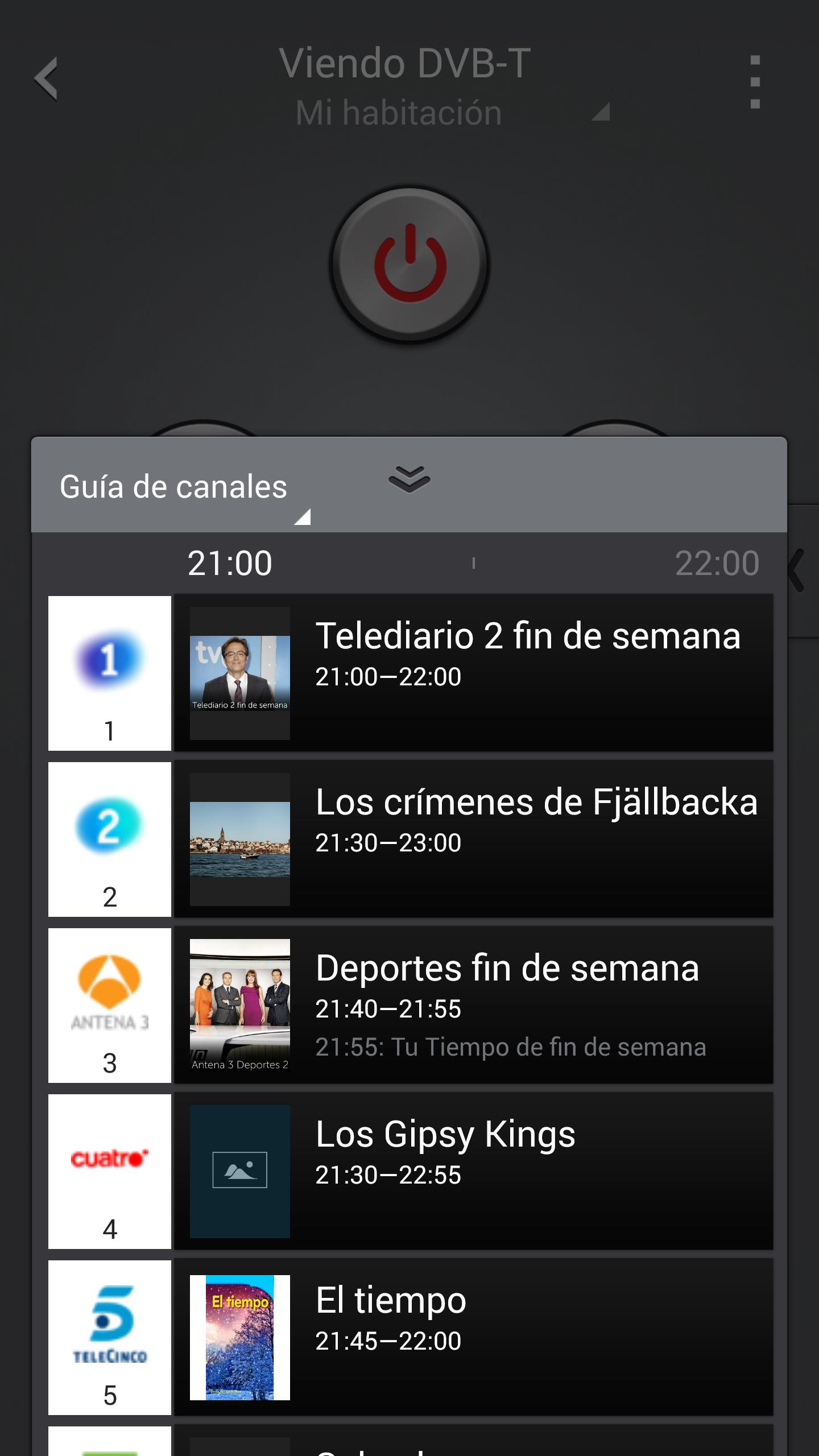819x1456 pixels.
Task: Select channel 2 La 2 logo
Action: point(110,839)
